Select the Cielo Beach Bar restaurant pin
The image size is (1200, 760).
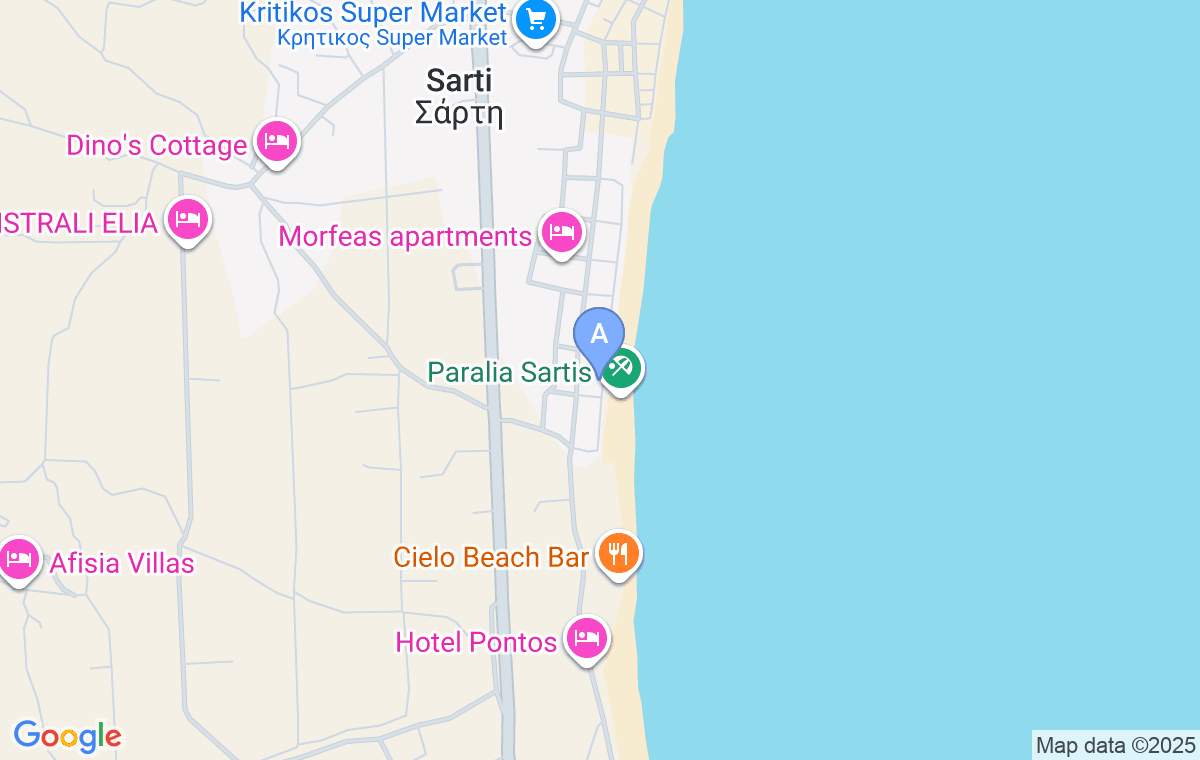click(x=619, y=553)
